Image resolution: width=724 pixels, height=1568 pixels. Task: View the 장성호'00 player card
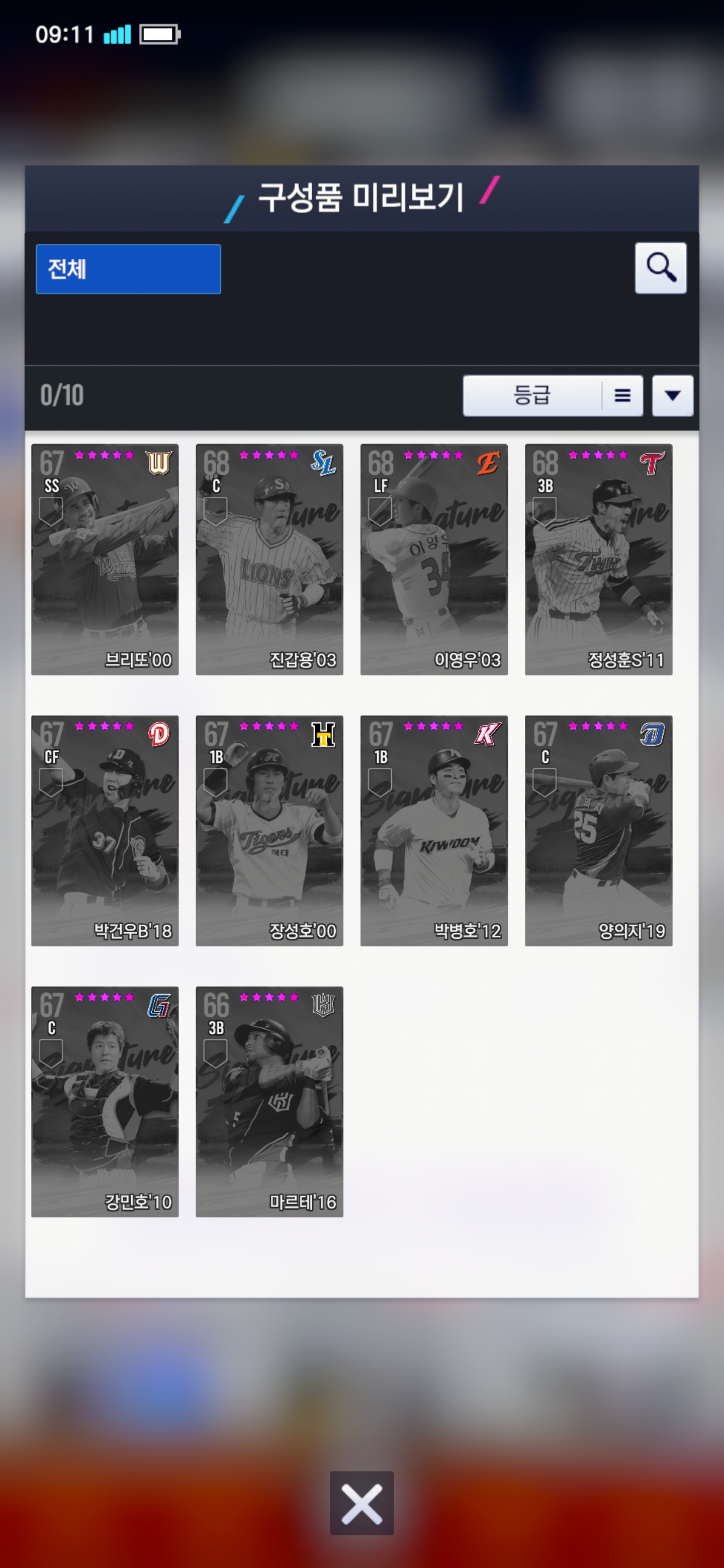(269, 830)
